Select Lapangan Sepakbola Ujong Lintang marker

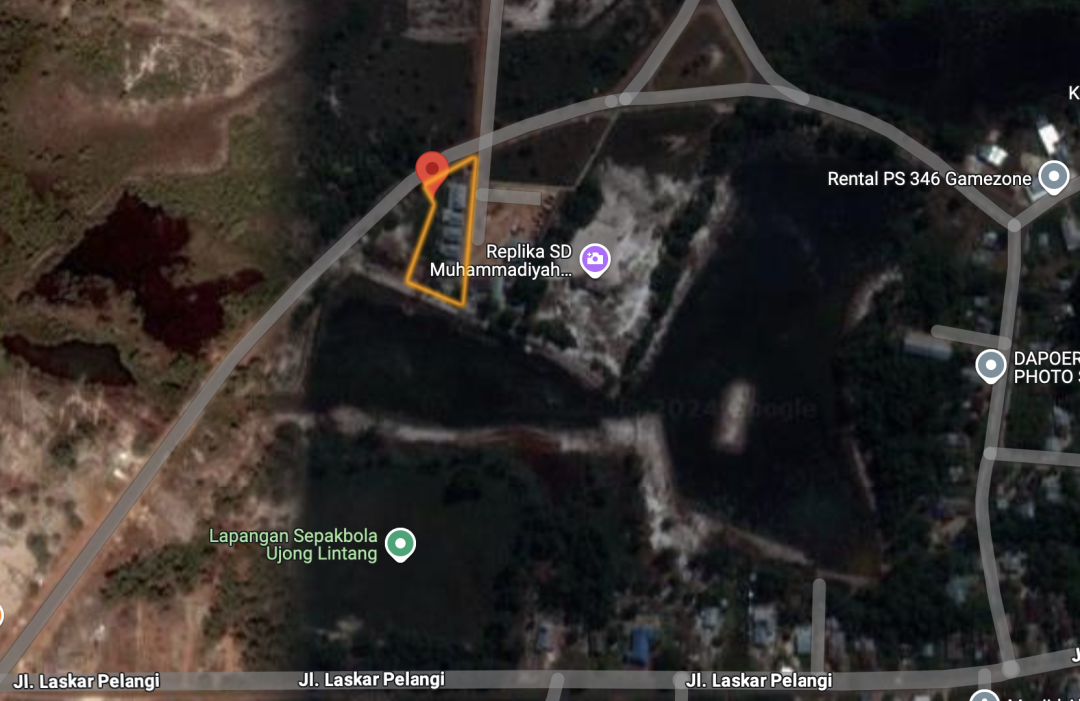point(401,543)
